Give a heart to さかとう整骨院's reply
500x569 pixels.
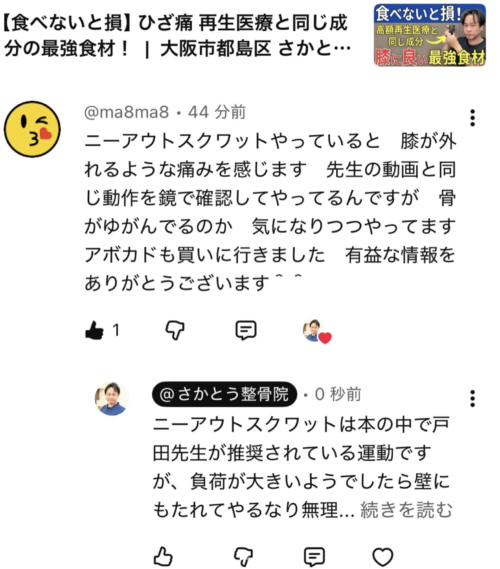[x=383, y=557]
